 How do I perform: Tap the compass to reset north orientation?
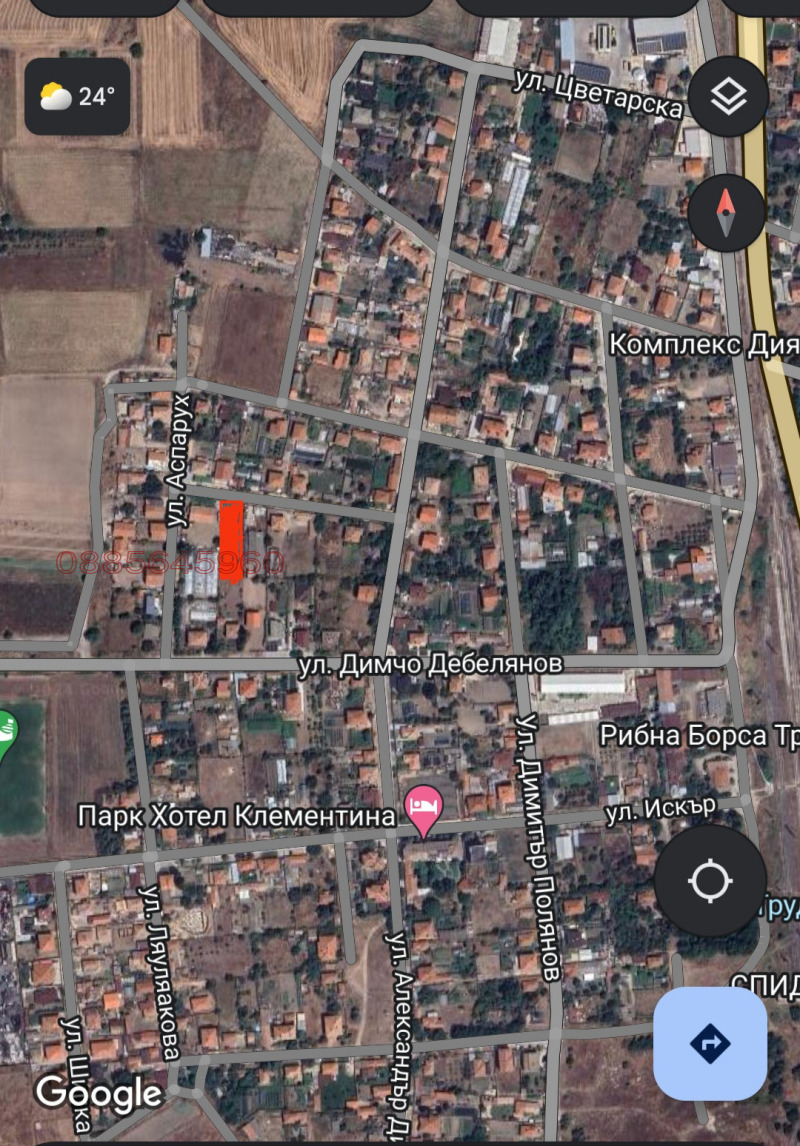coord(726,212)
